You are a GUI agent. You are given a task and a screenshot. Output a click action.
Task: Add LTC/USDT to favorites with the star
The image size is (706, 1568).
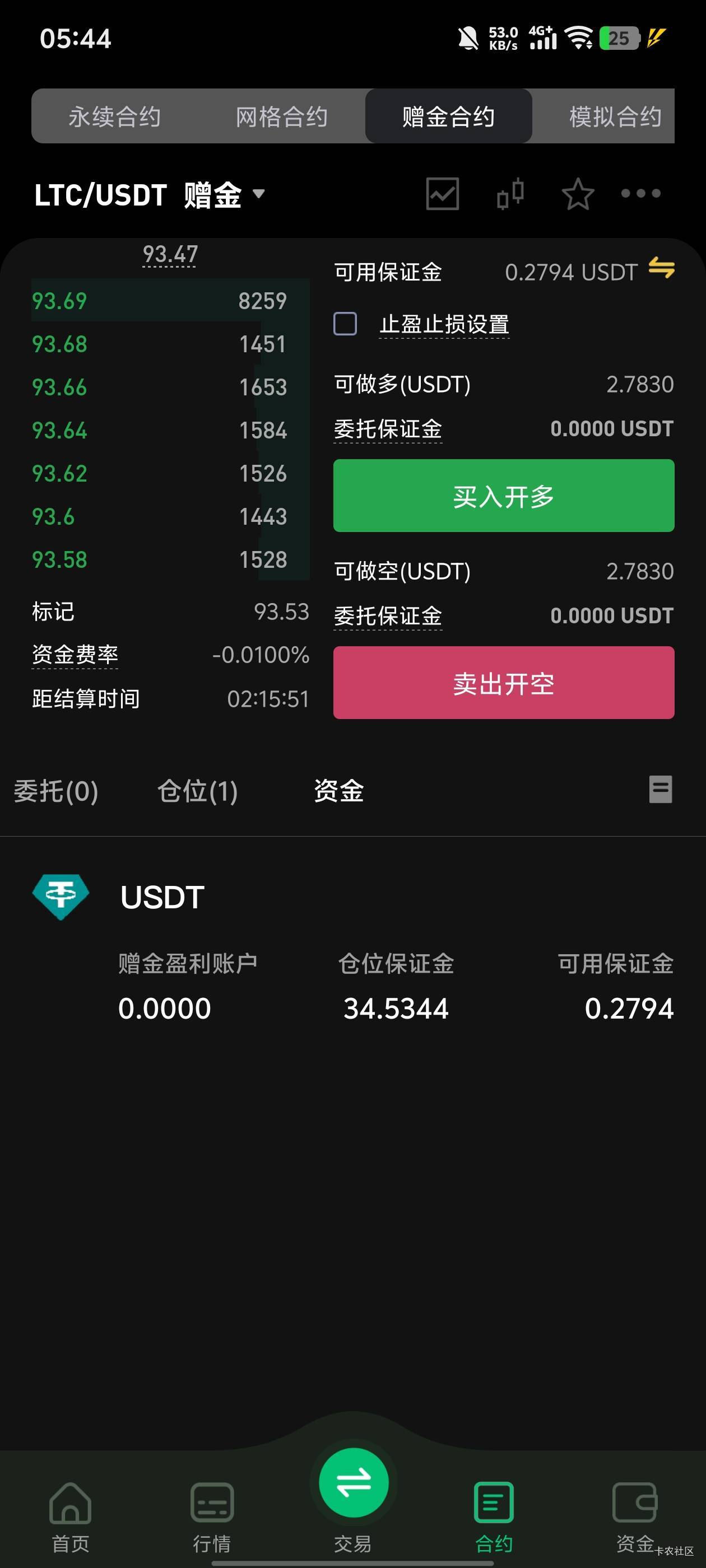point(577,195)
